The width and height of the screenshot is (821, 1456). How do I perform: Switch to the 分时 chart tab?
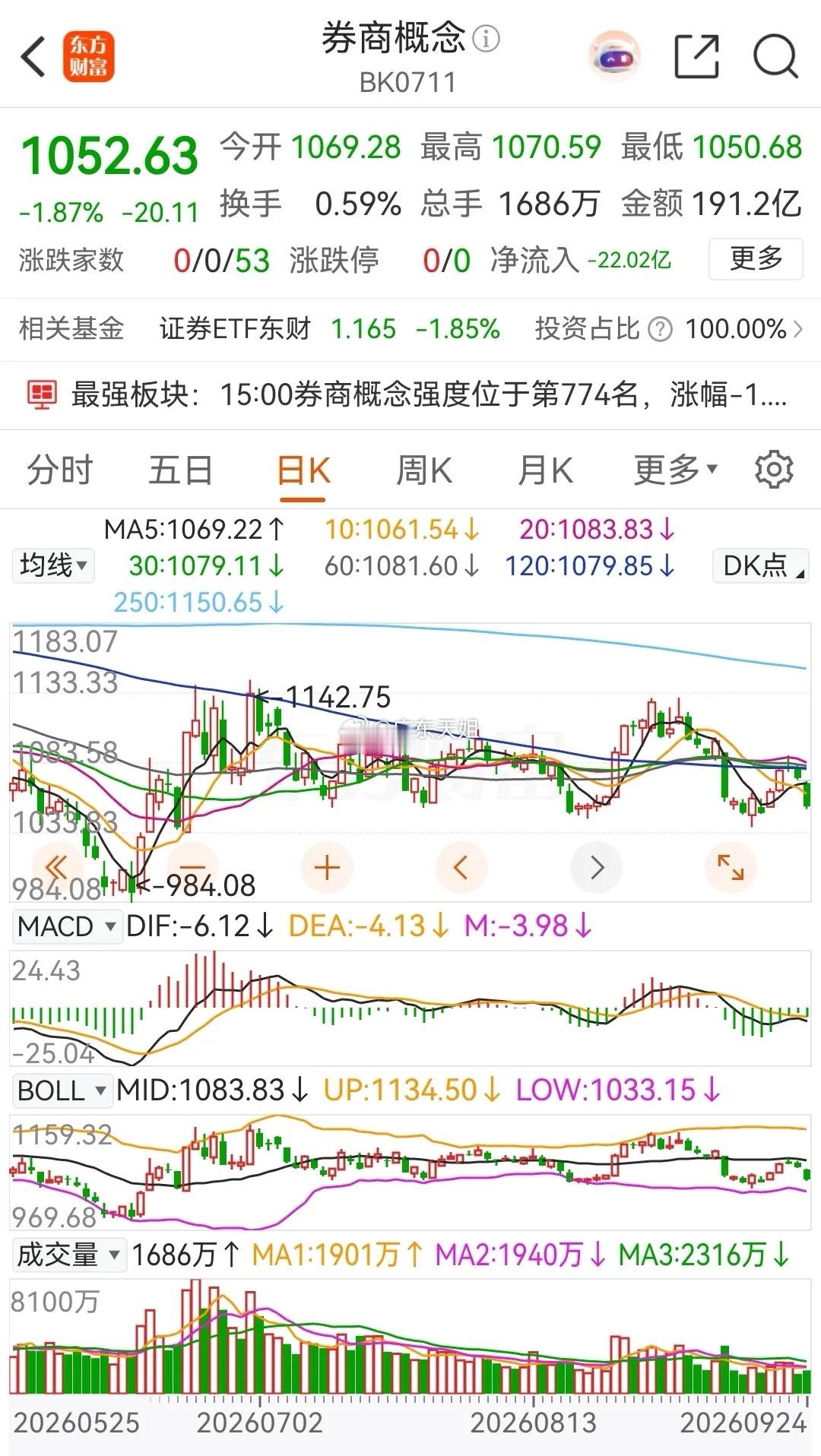59,470
